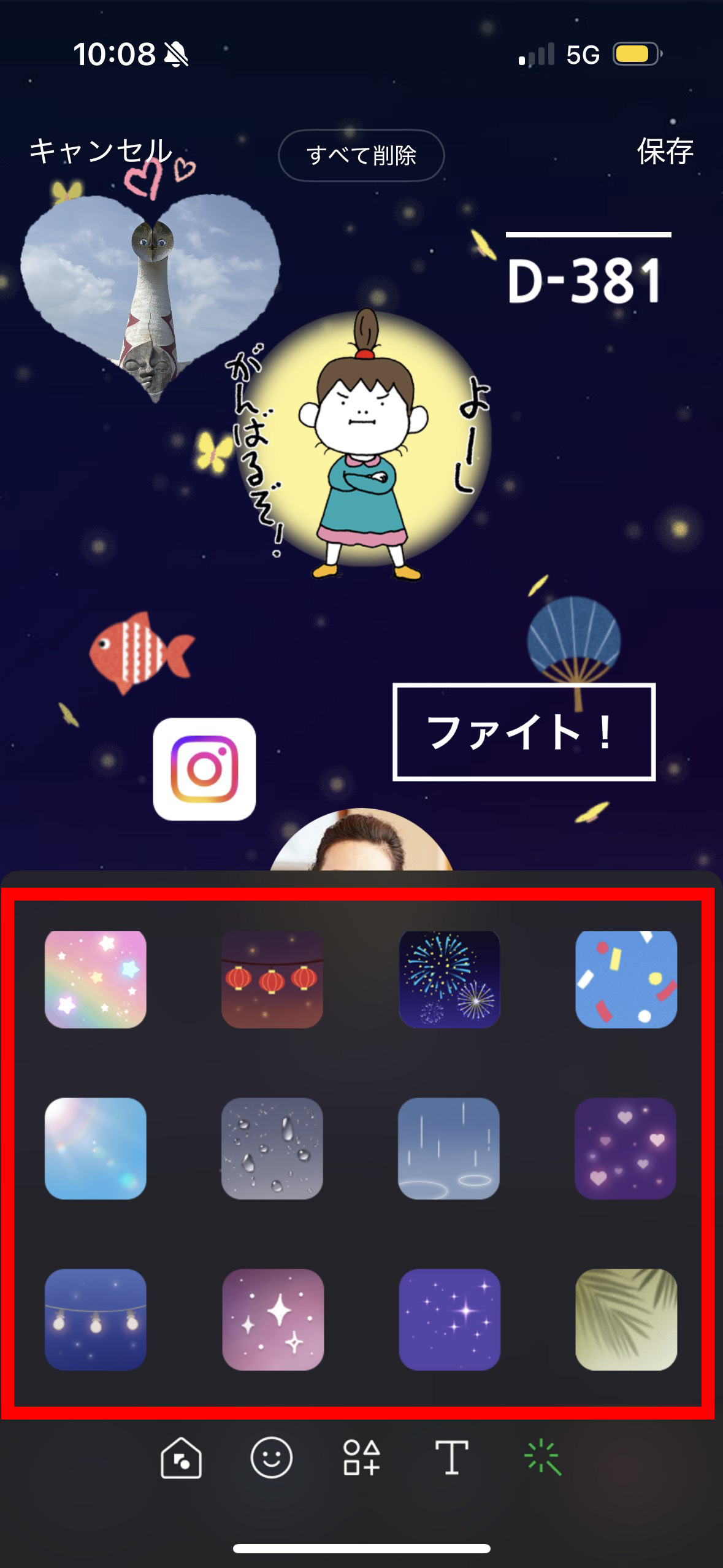The image size is (723, 1568).
Task: Tap キャンセル to cancel editing
Action: point(101,151)
